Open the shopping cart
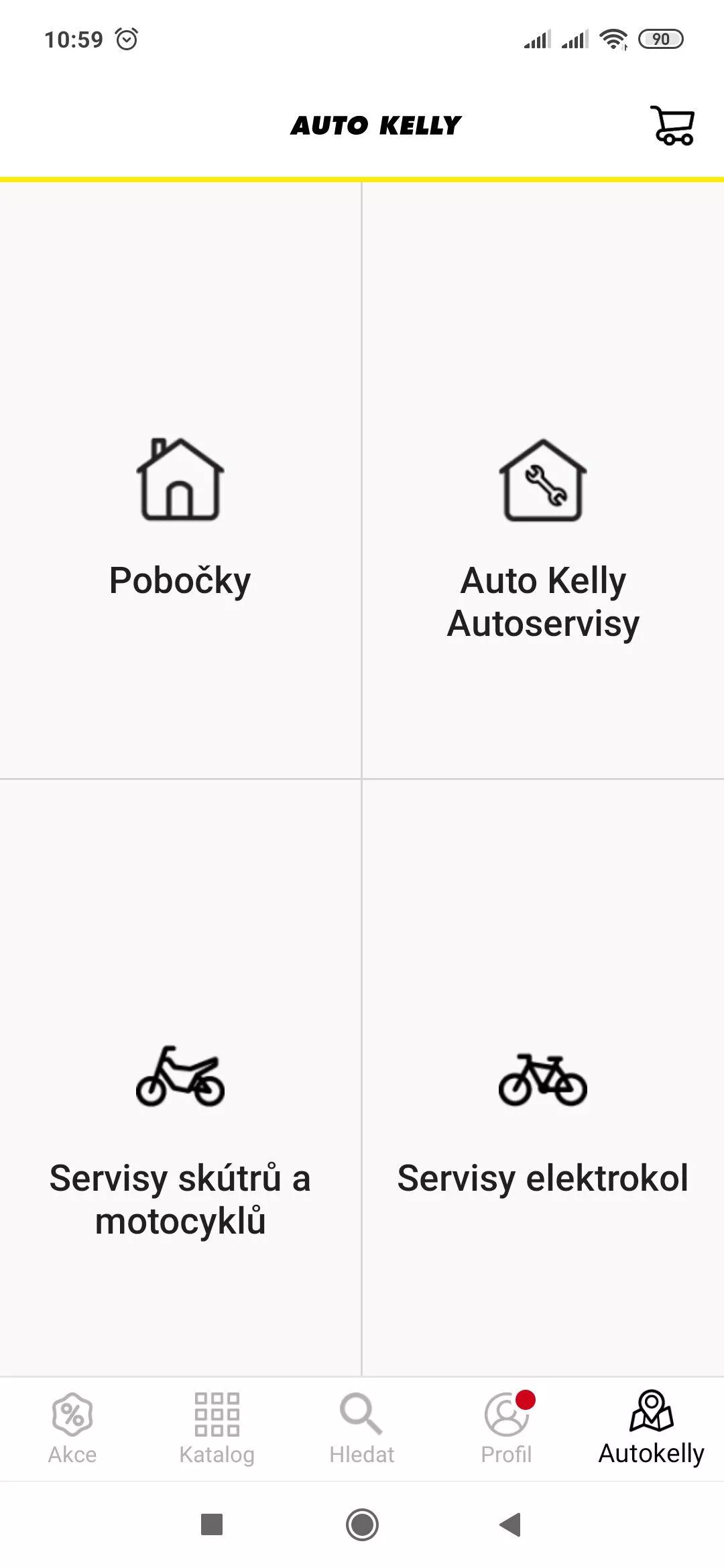This screenshot has width=724, height=1568. point(672,125)
